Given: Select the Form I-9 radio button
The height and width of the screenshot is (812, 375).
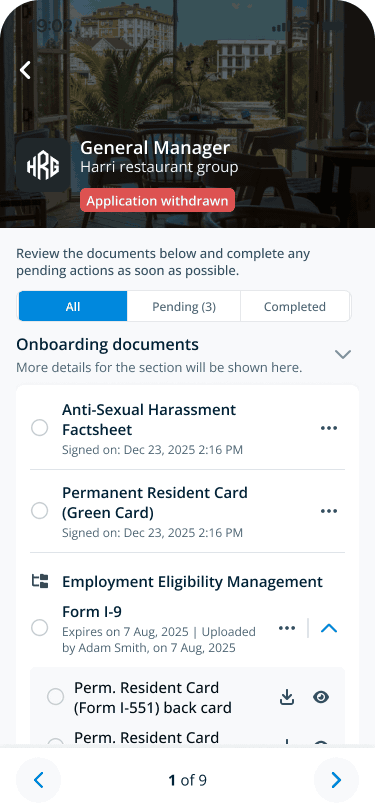Looking at the screenshot, I should click(40, 628).
